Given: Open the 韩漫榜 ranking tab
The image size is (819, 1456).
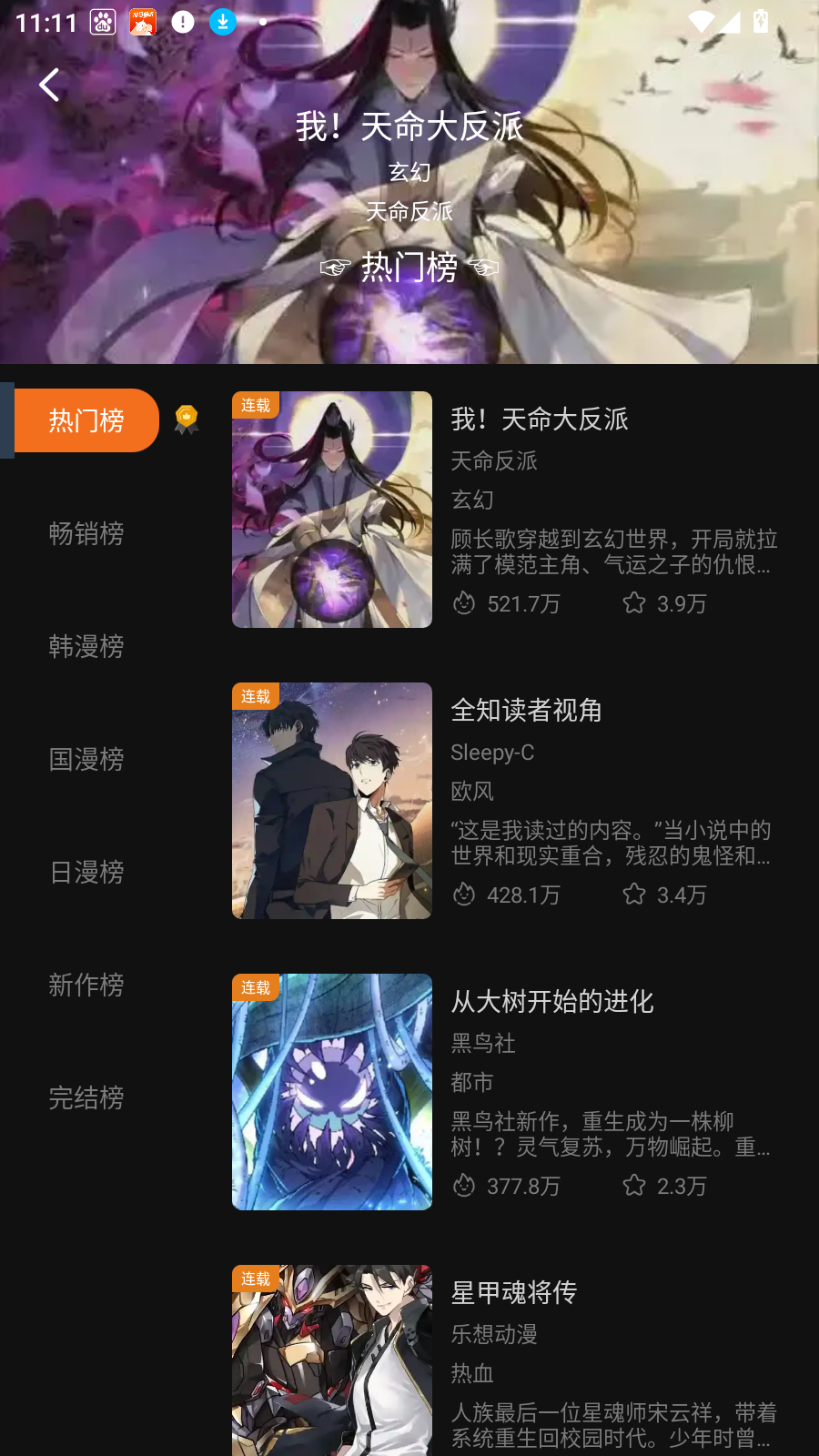Looking at the screenshot, I should pyautogui.click(x=86, y=646).
